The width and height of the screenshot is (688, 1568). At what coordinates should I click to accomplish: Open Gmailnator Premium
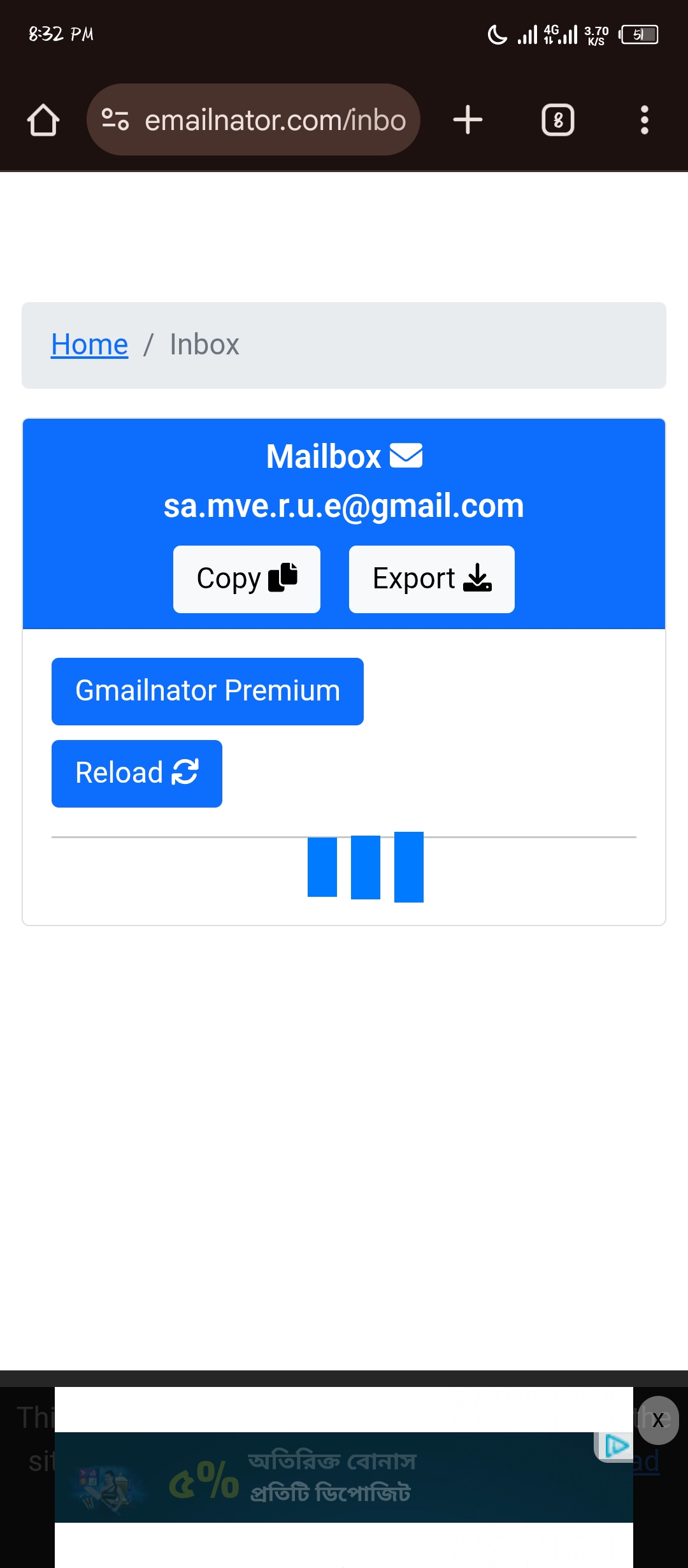click(207, 691)
